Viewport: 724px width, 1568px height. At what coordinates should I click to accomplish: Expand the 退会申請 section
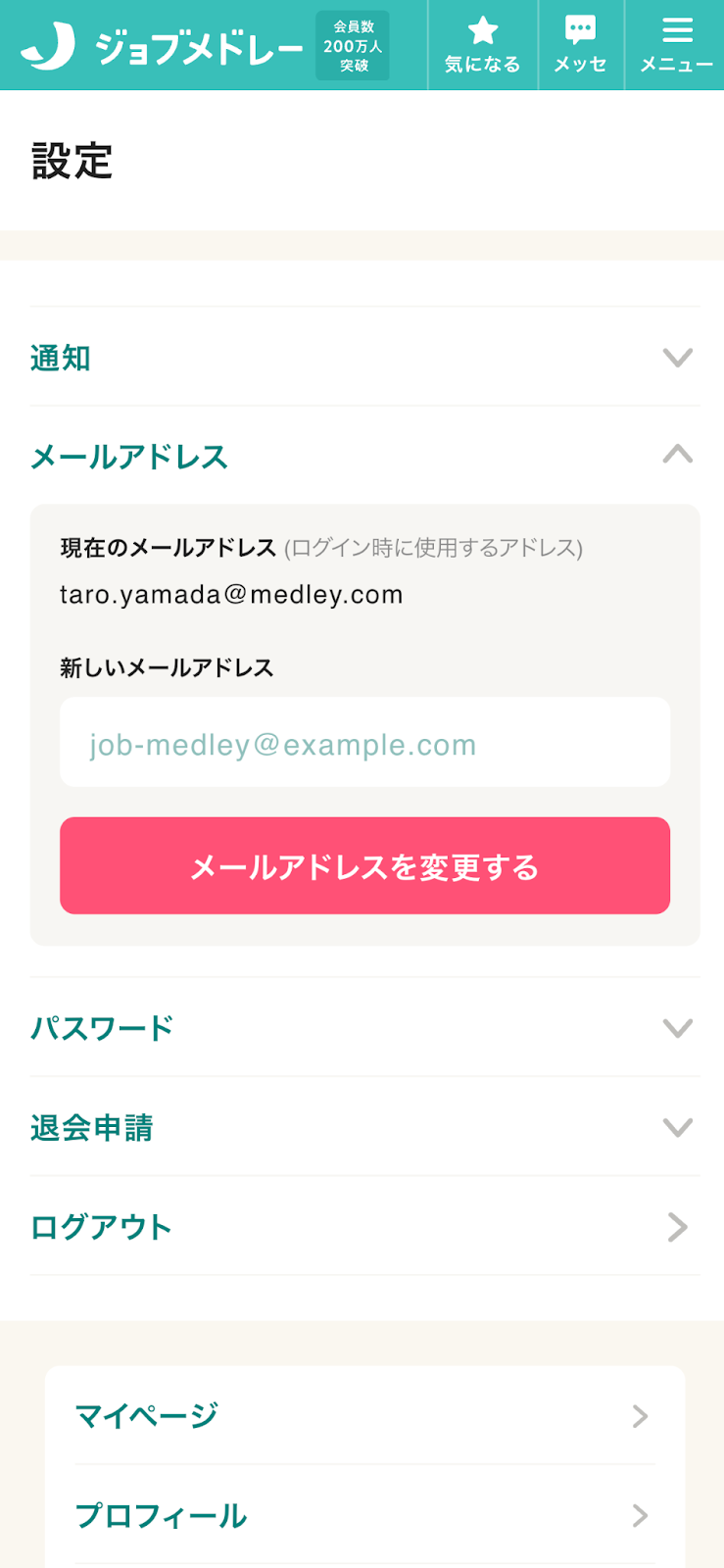click(365, 1127)
